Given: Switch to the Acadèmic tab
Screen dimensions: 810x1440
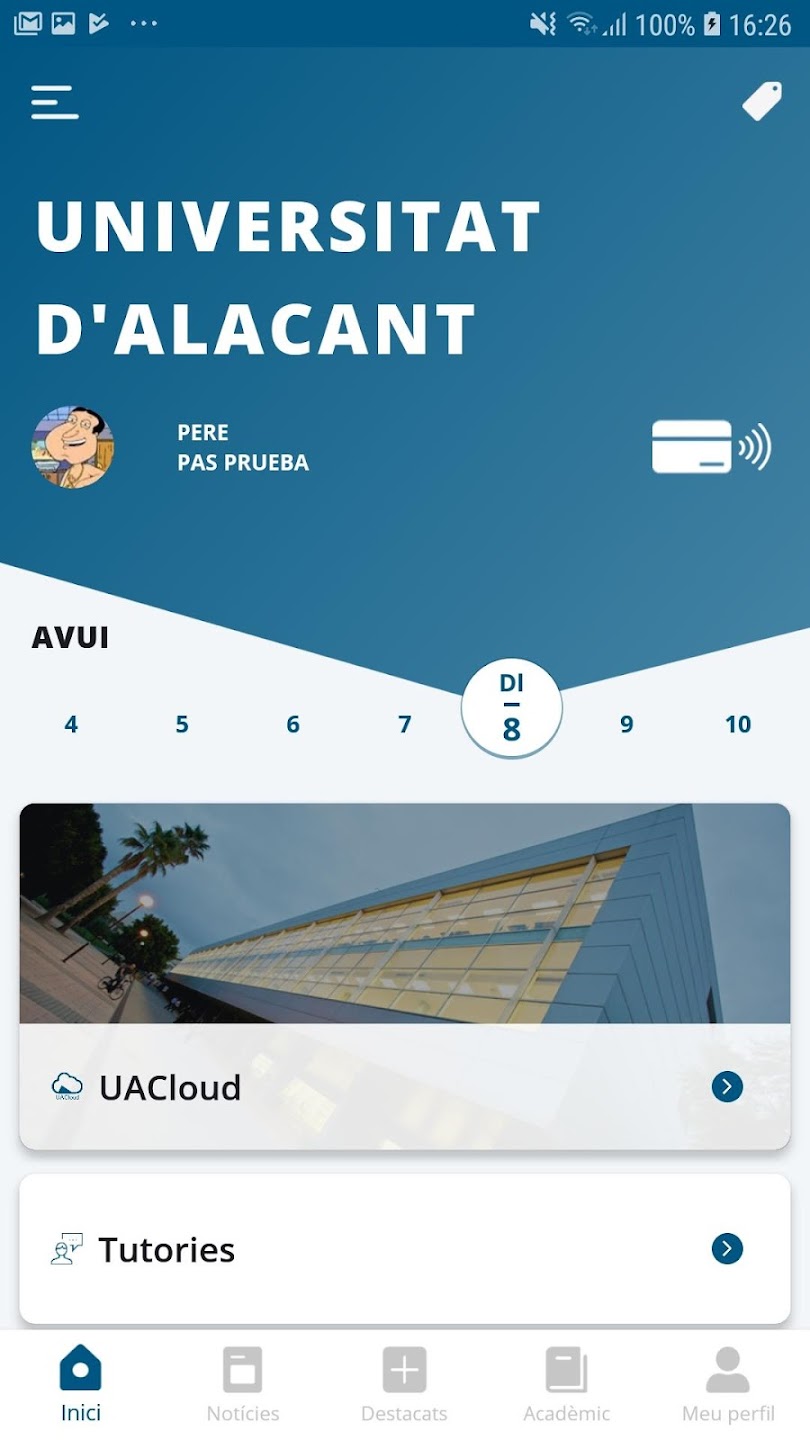Looking at the screenshot, I should pos(566,1384).
